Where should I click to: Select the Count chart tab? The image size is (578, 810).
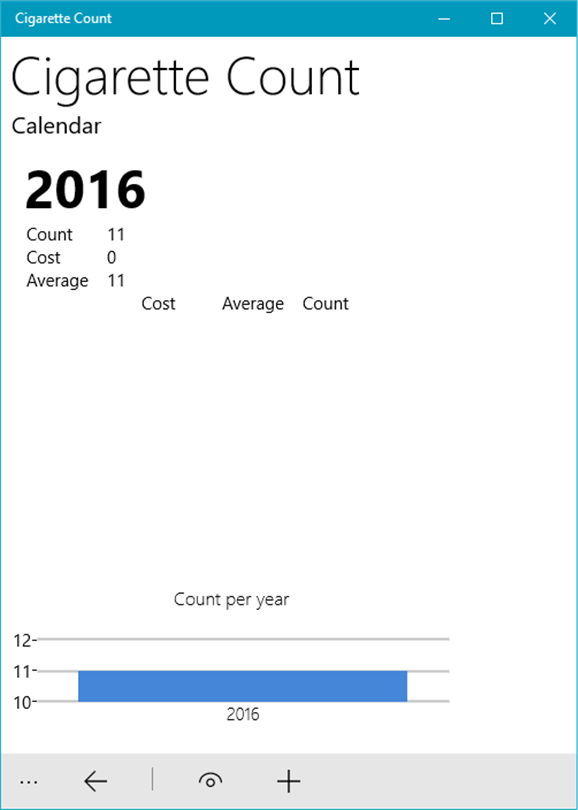click(325, 304)
